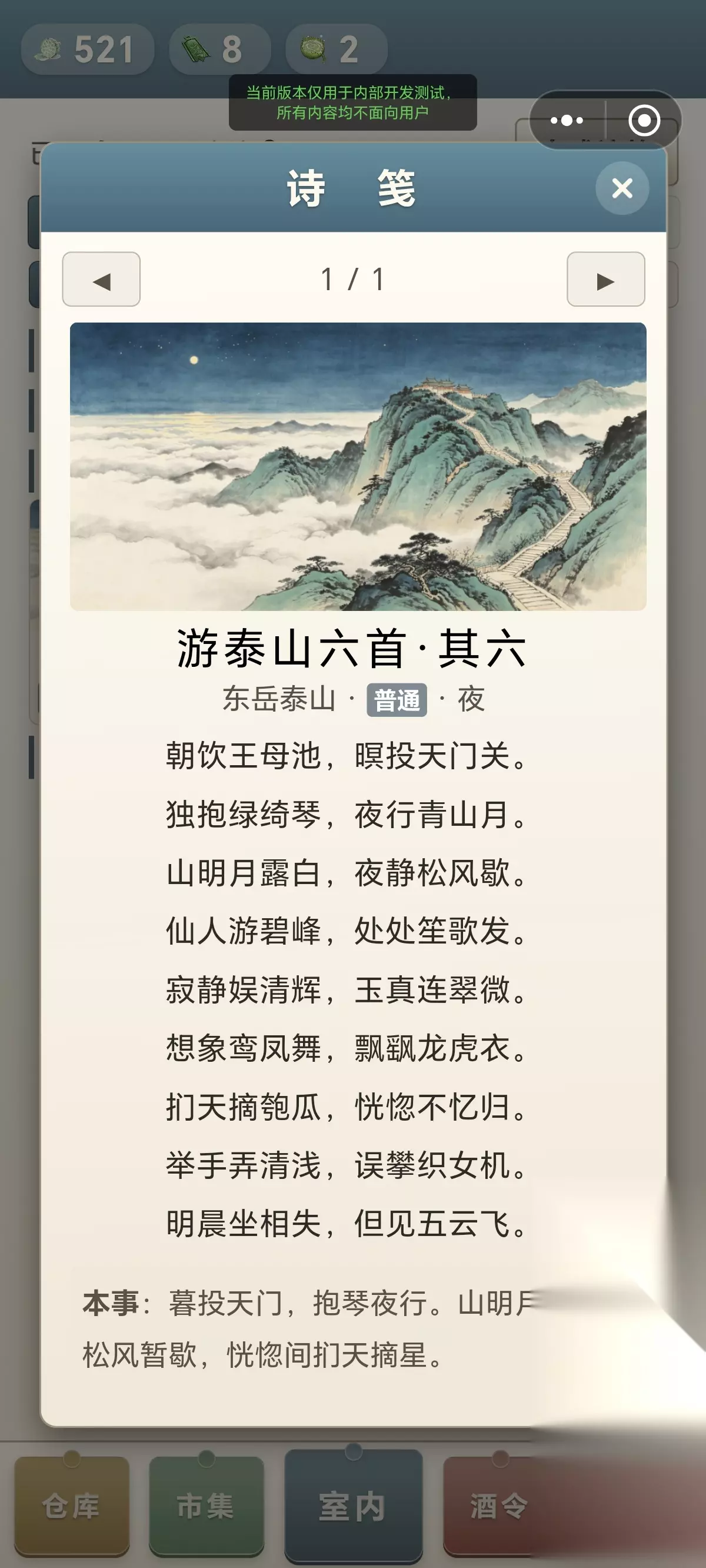Go to the next poem page
Image resolution: width=706 pixels, height=1568 pixels.
tap(605, 280)
